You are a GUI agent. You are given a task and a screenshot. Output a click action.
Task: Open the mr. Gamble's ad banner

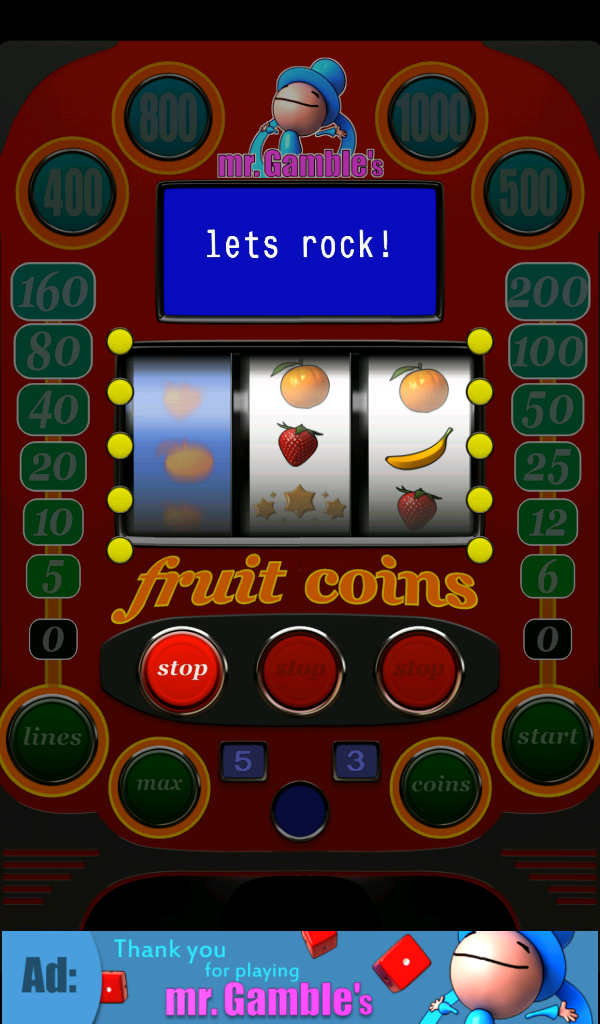coord(300,976)
